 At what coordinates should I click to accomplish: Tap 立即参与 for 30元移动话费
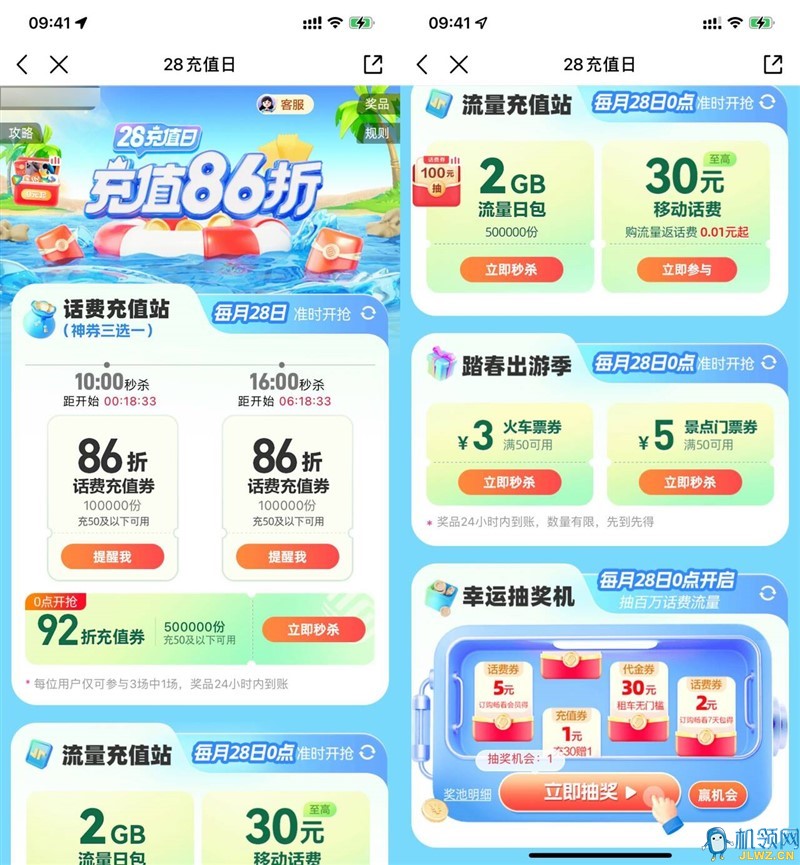(686, 269)
